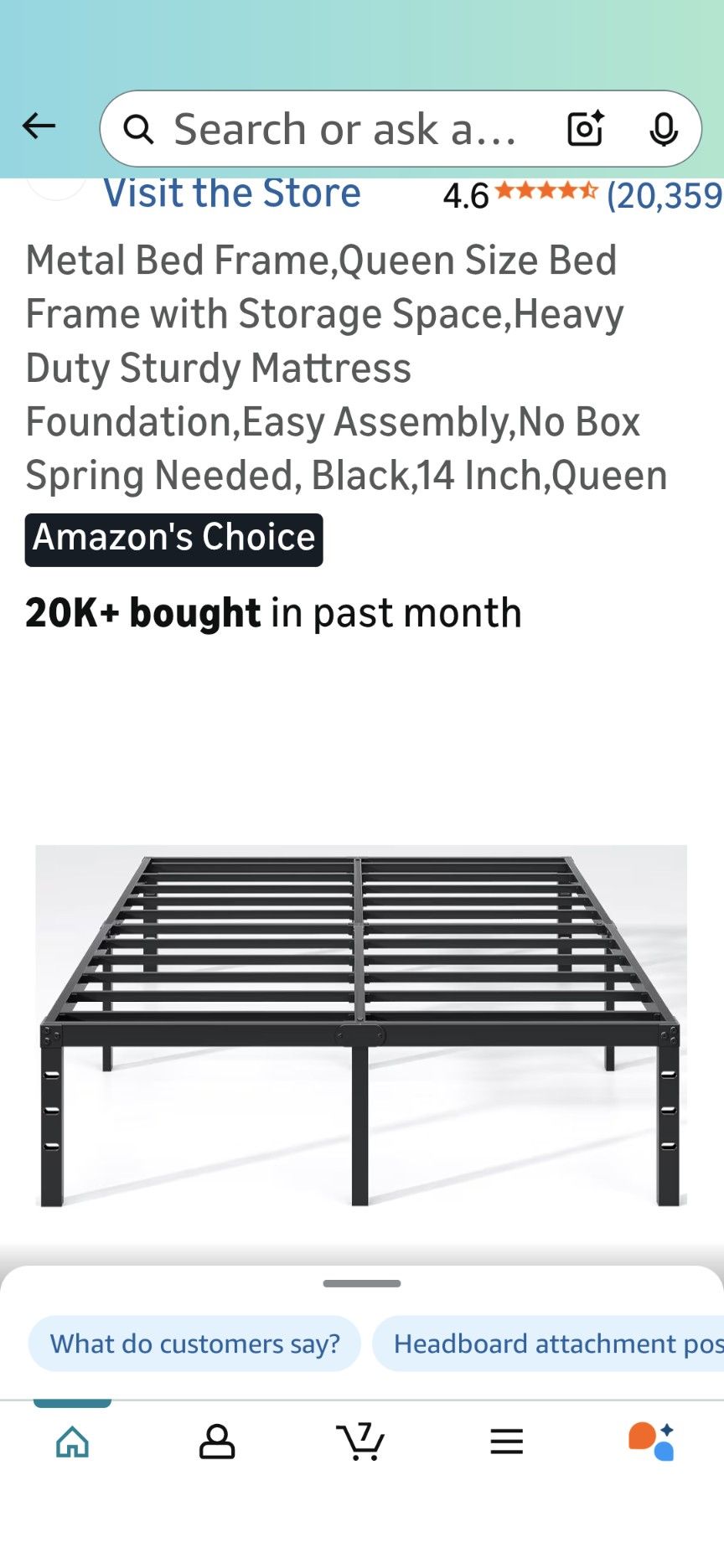The height and width of the screenshot is (1568, 724).
Task: Tap the 20K+ bought in past month text
Action: (272, 612)
